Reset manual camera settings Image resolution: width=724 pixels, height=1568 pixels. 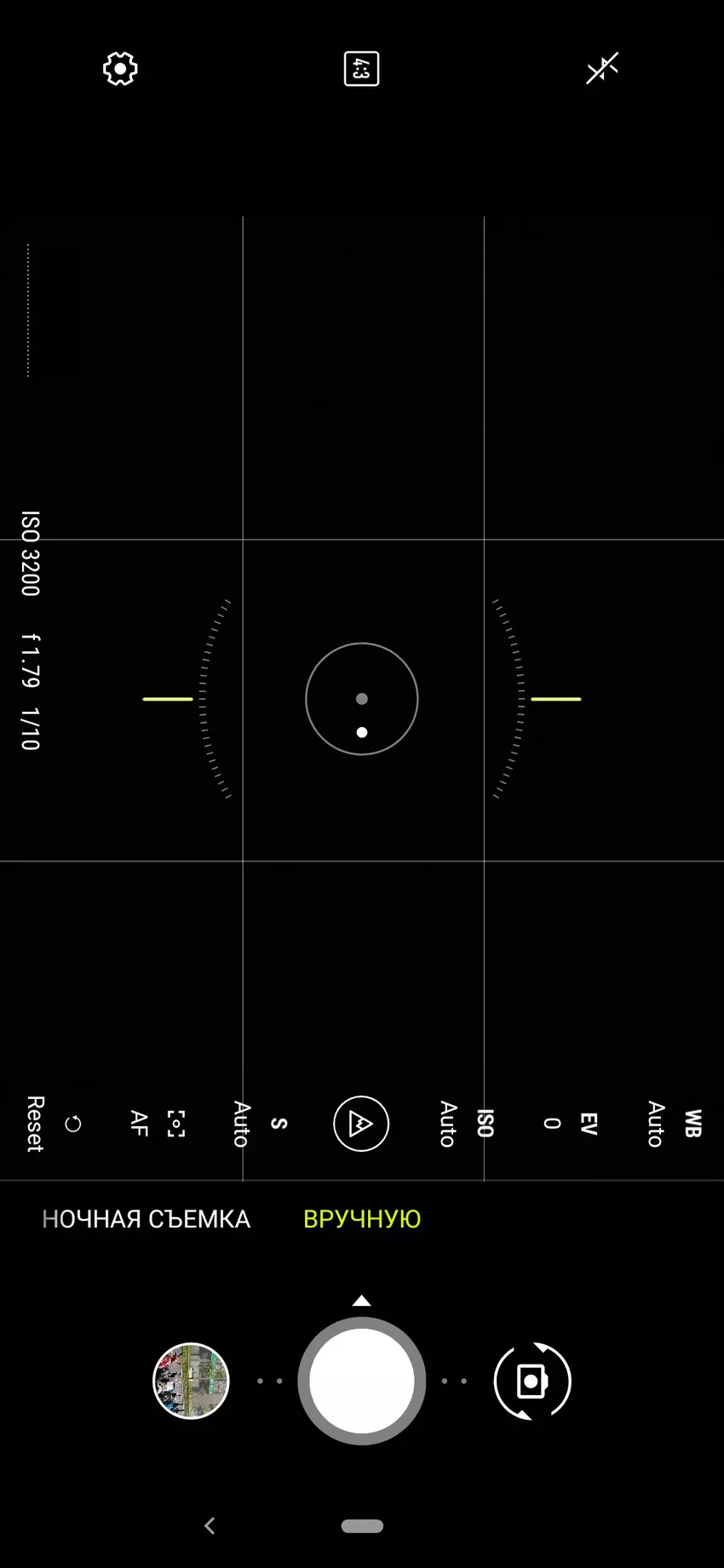(51, 1124)
